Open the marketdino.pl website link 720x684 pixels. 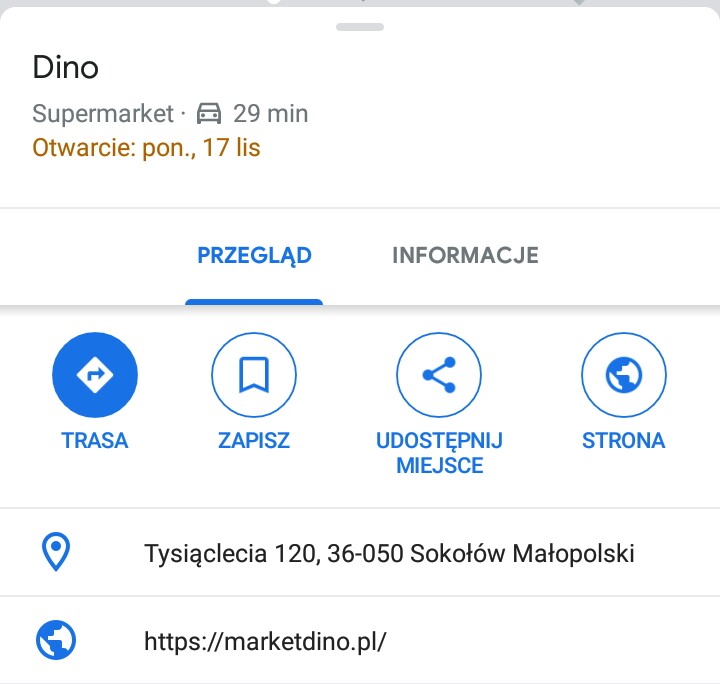click(x=265, y=641)
